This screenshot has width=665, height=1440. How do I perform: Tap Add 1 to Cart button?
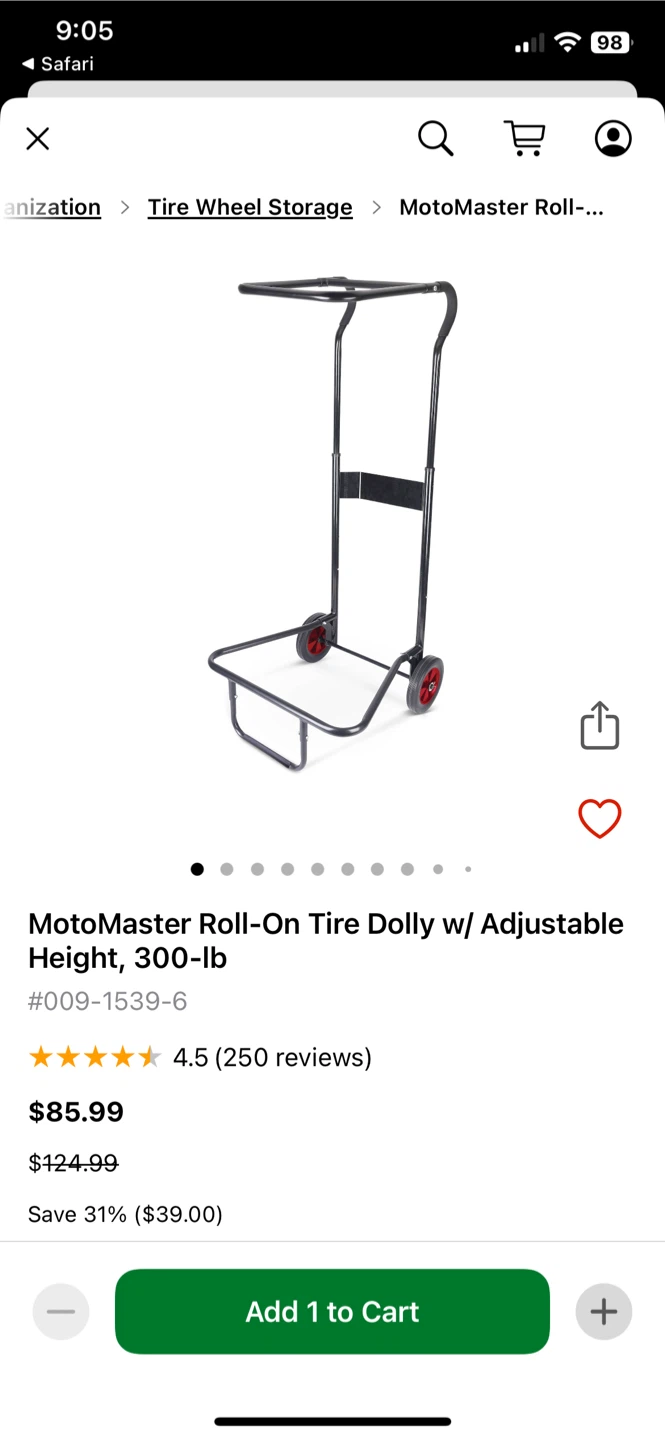pos(332,1311)
